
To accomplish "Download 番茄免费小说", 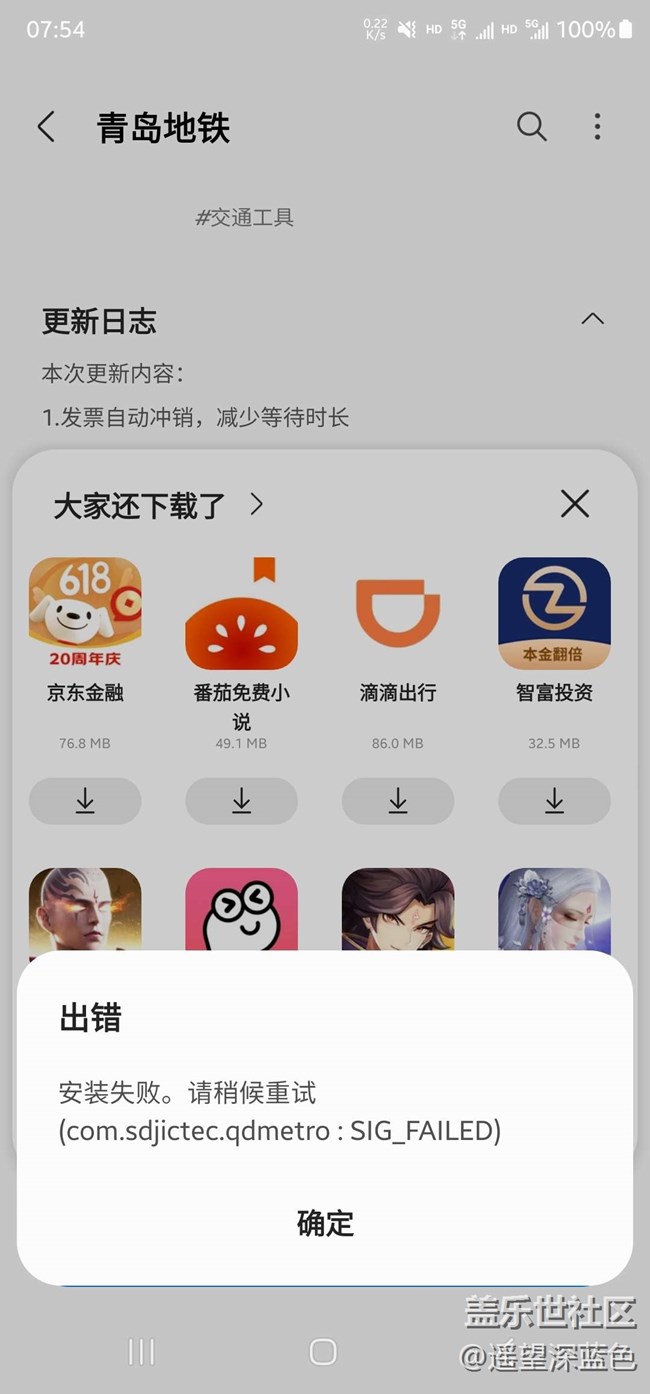I will (241, 800).
